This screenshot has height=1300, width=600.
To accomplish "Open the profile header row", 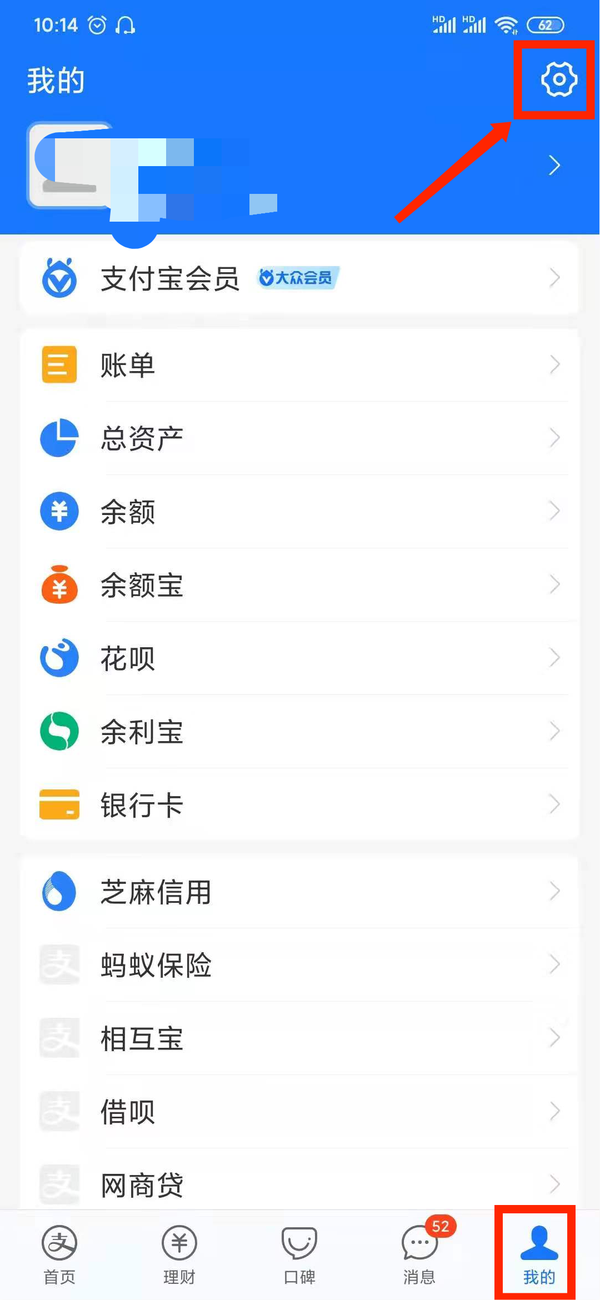I will click(300, 166).
